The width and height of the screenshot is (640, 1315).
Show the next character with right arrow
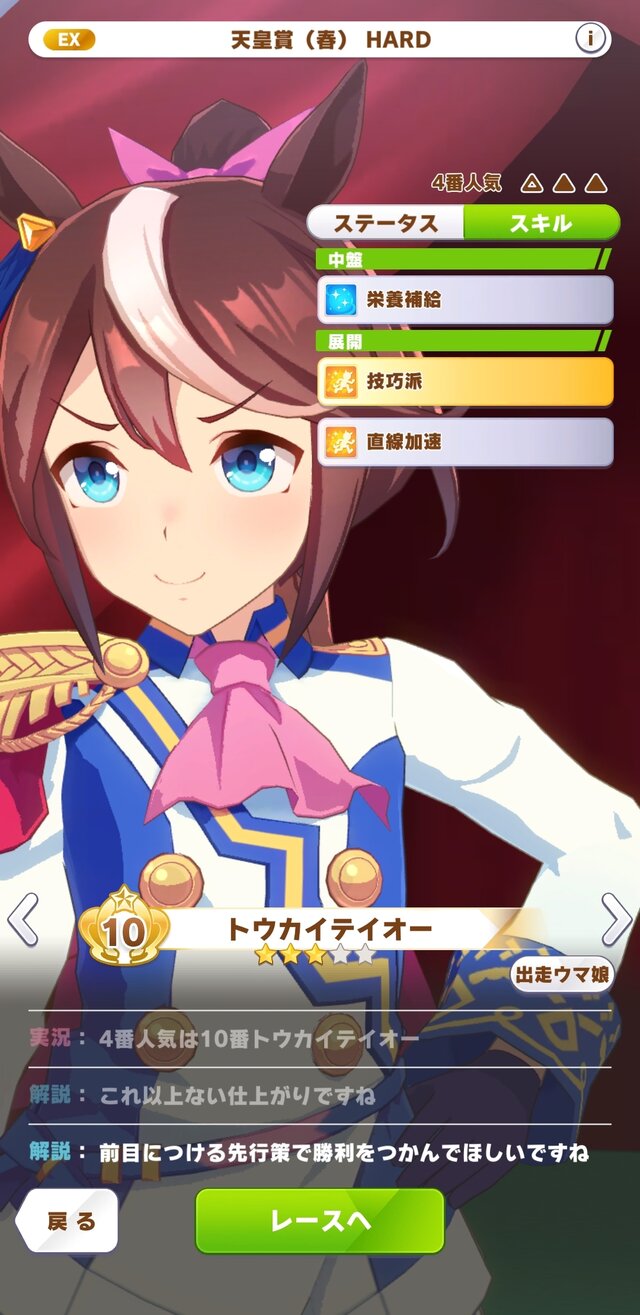617,919
